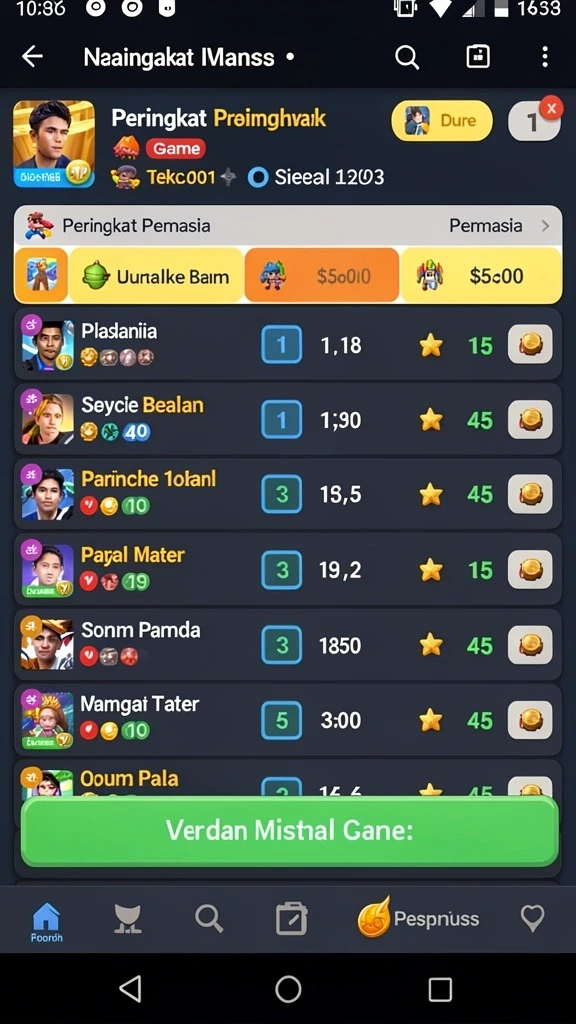Tap the system home button
The height and width of the screenshot is (1024, 576).
click(288, 989)
